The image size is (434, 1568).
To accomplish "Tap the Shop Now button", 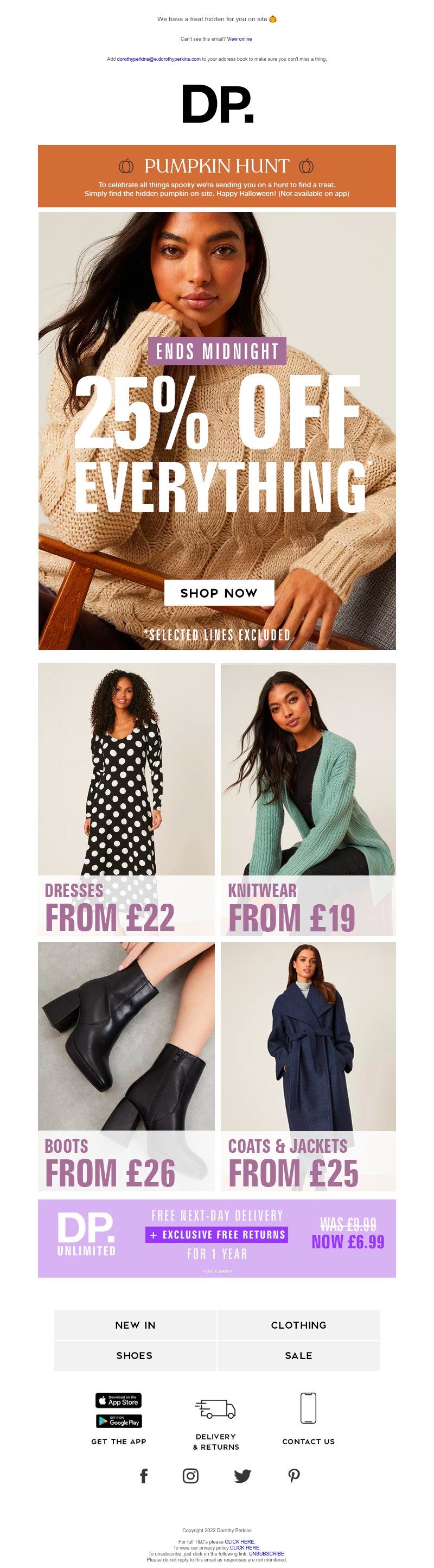I will tap(219, 592).
